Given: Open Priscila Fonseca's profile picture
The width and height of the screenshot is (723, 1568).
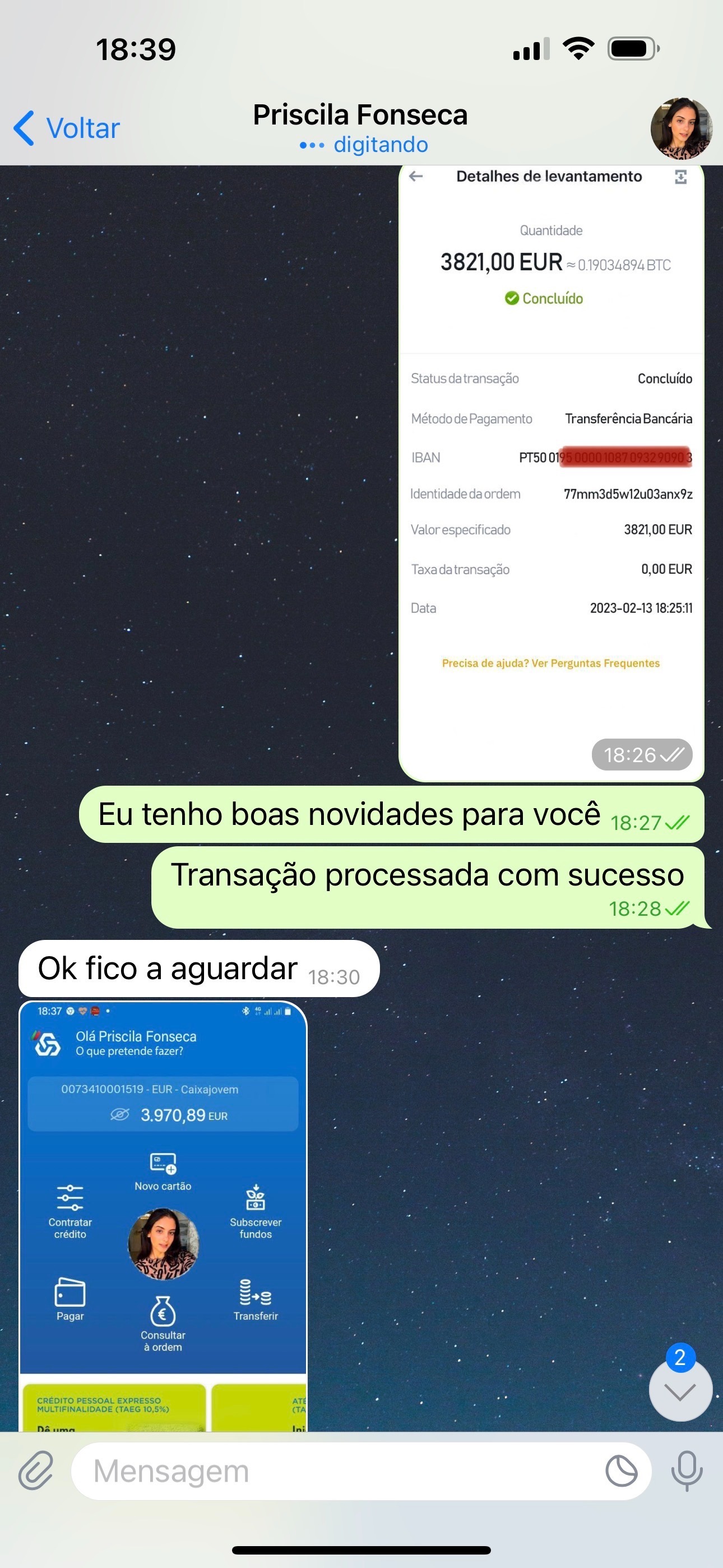Looking at the screenshot, I should (x=681, y=128).
